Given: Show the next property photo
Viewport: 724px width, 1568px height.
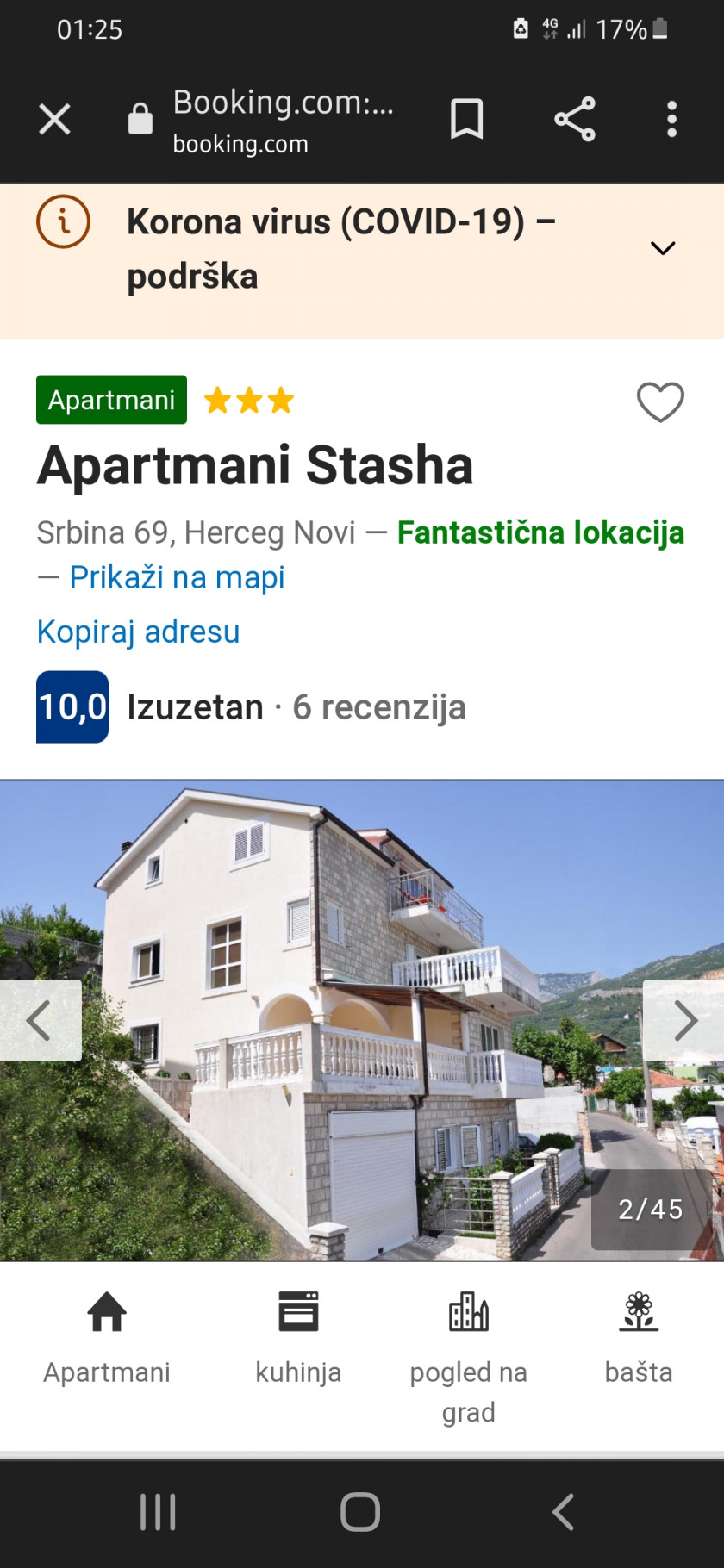Looking at the screenshot, I should point(684,1020).
